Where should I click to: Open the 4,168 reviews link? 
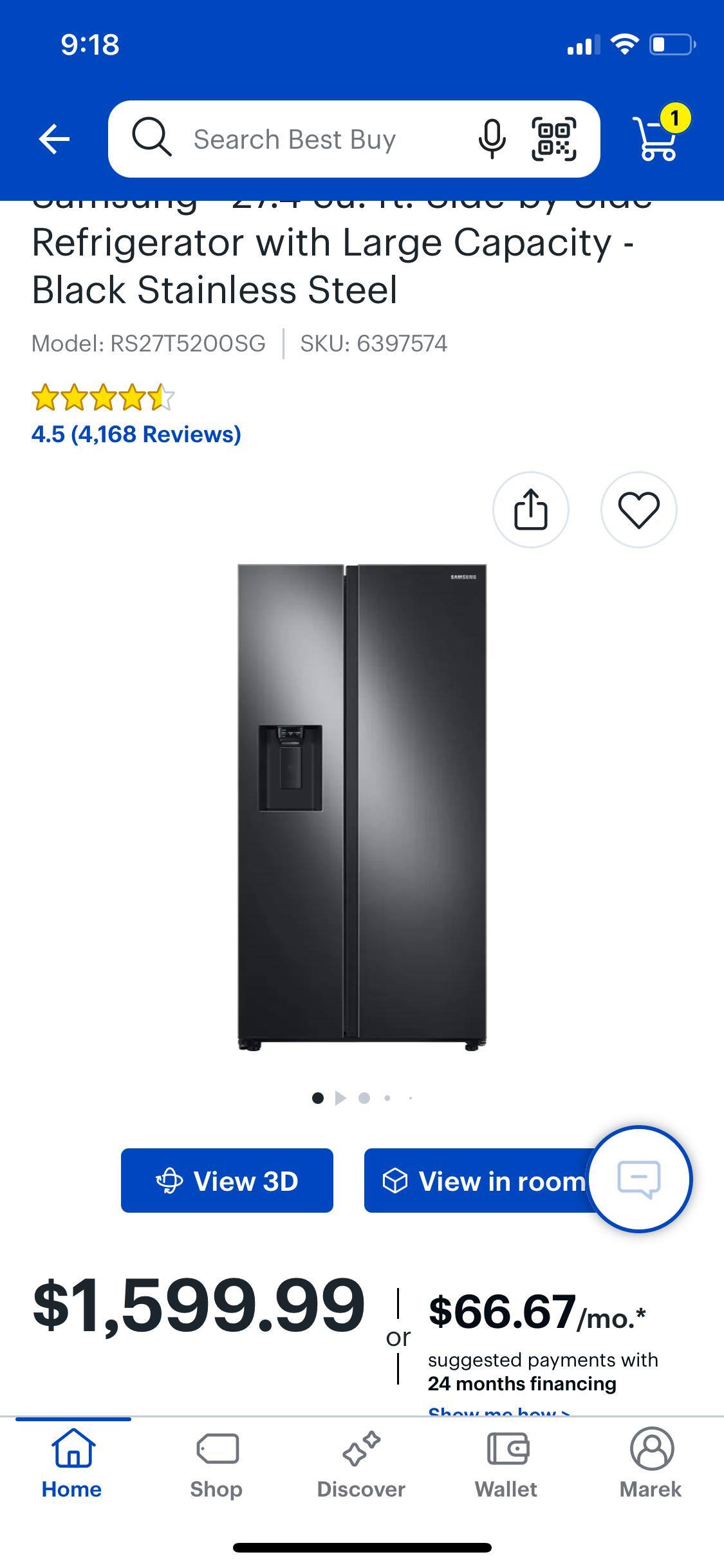point(135,435)
